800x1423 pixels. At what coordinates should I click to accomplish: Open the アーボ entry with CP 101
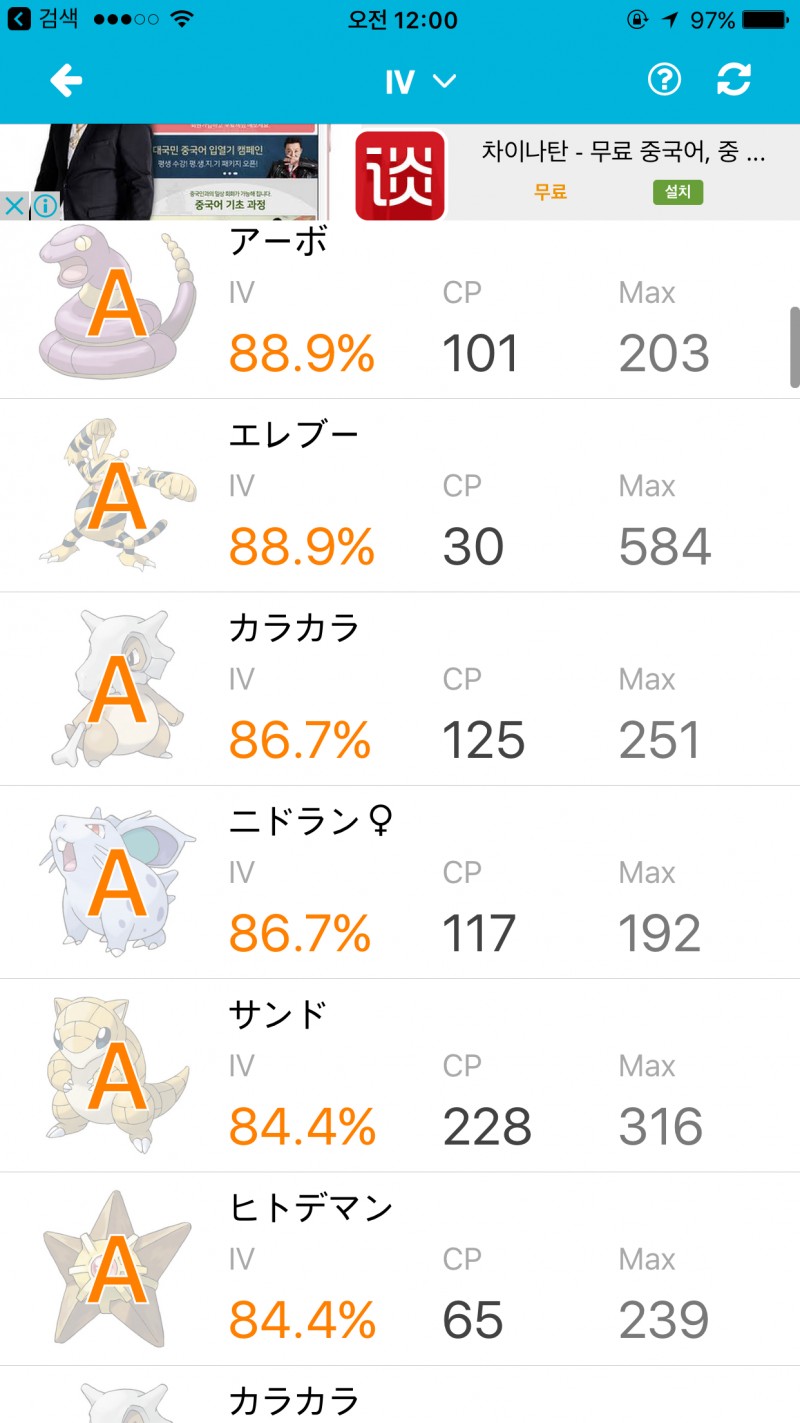[x=400, y=310]
